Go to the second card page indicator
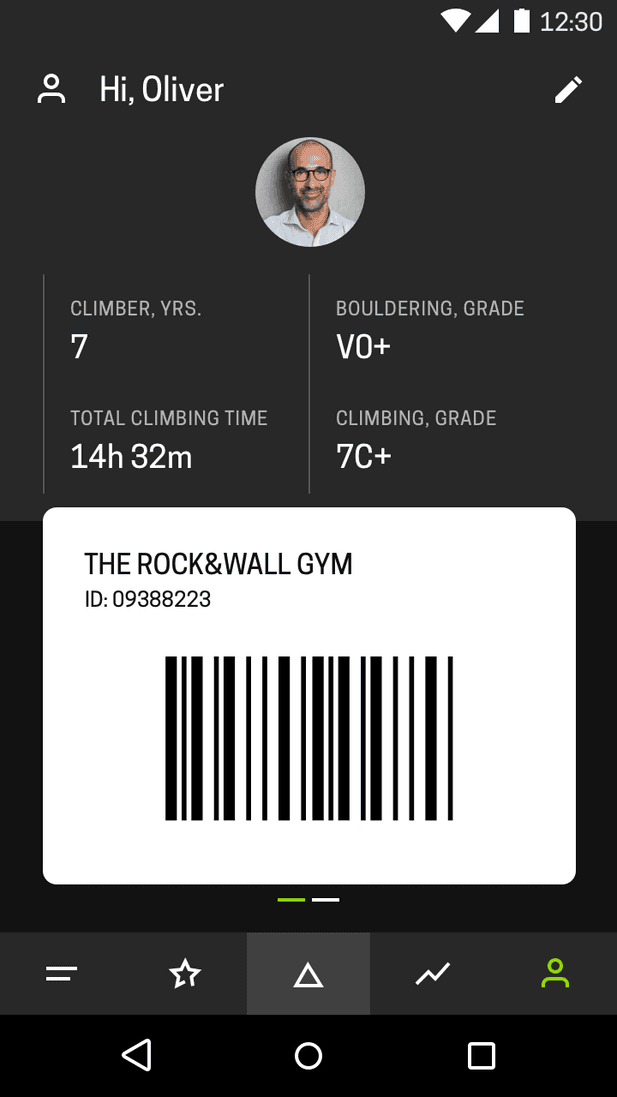617x1097 pixels. (326, 900)
